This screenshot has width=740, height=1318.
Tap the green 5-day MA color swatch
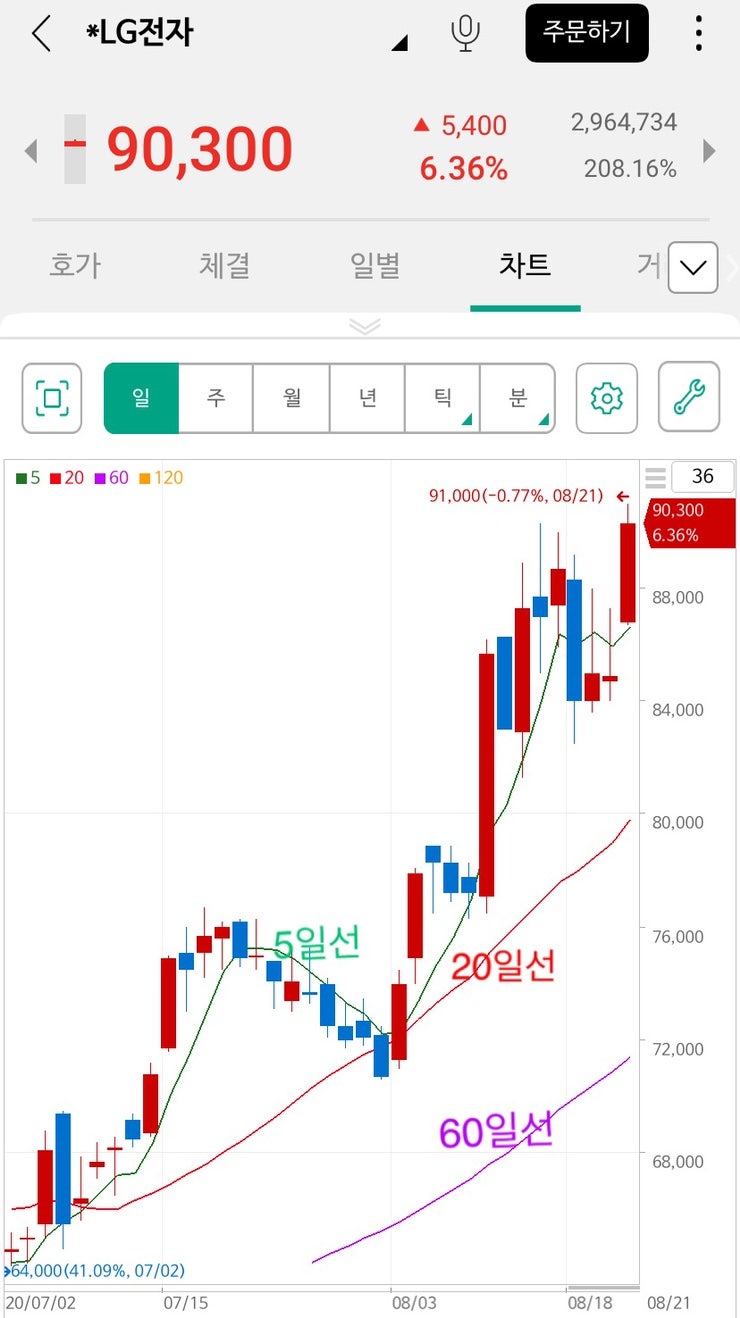18,477
